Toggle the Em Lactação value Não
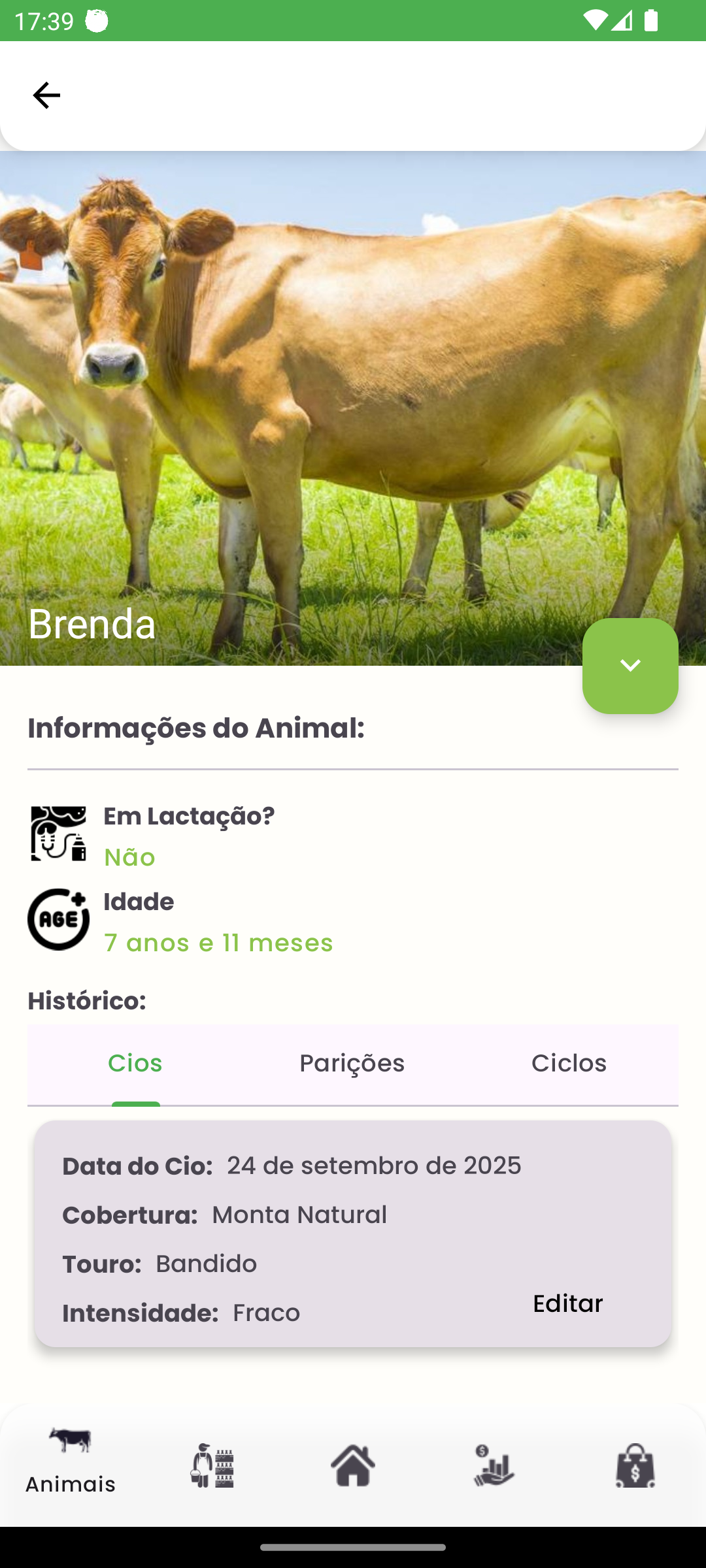The width and height of the screenshot is (706, 1568). point(129,857)
